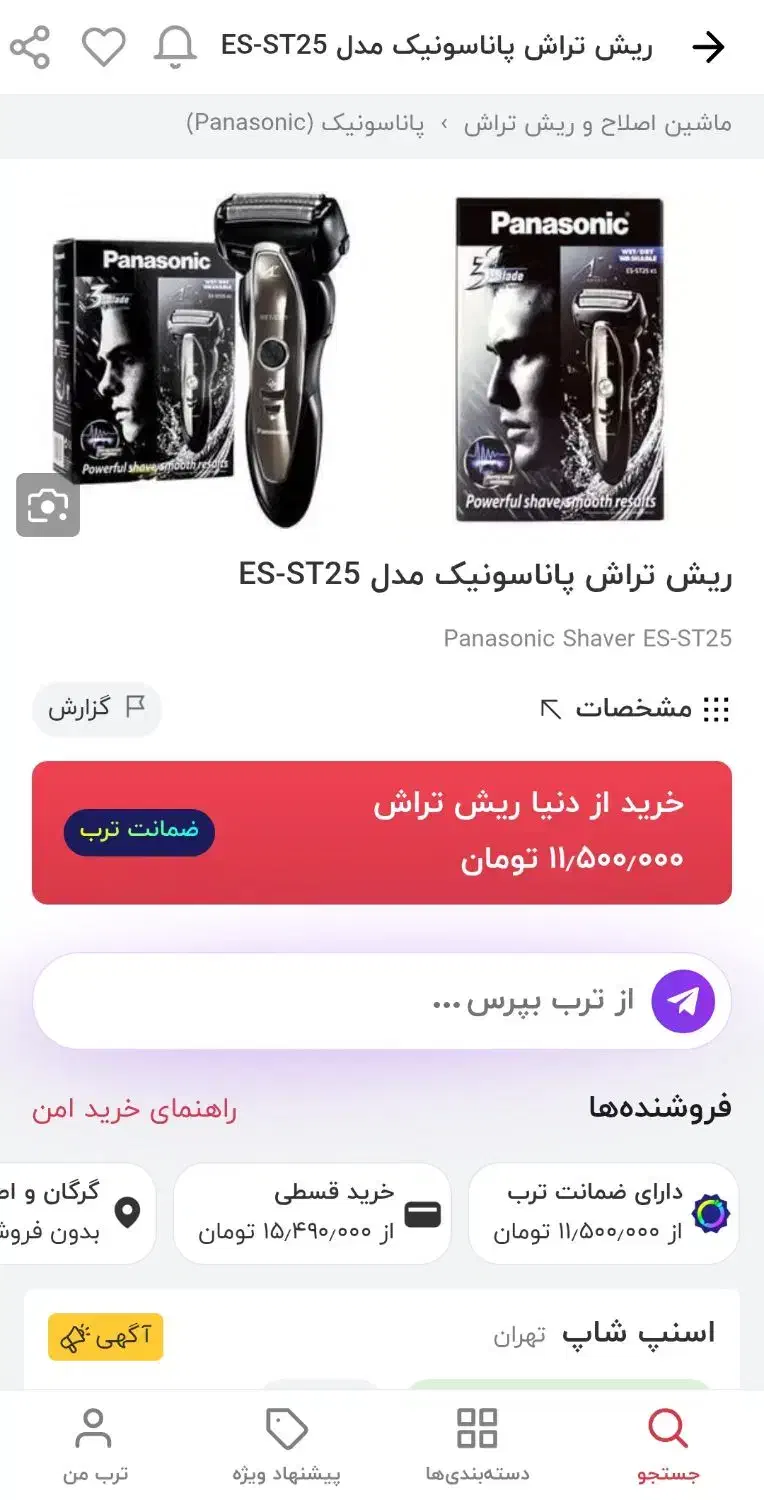
Task: Go back with the arrow at top
Action: click(x=709, y=46)
